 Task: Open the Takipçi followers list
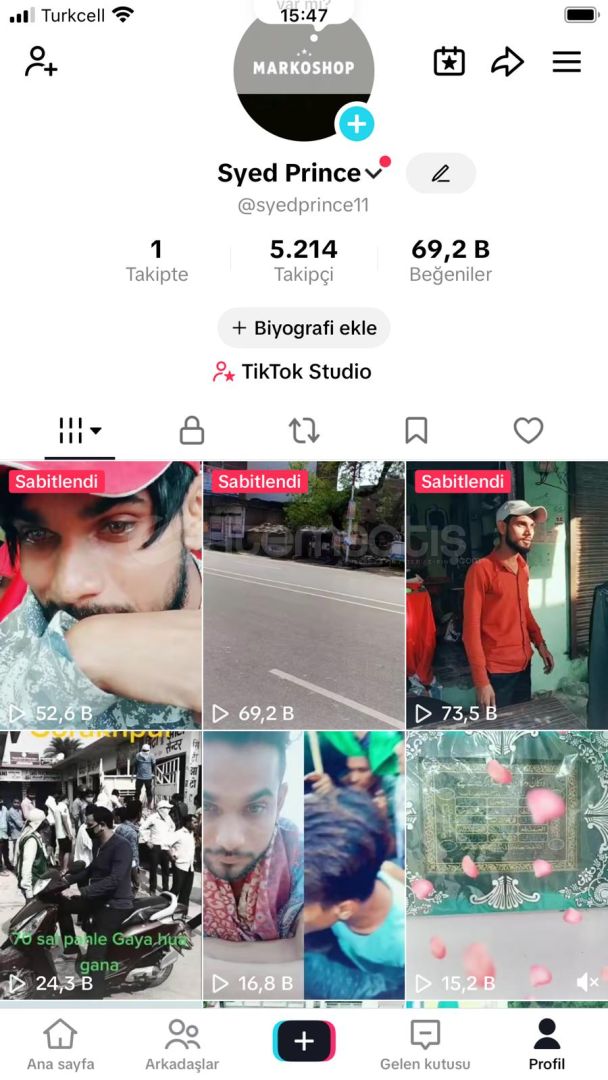pos(304,260)
